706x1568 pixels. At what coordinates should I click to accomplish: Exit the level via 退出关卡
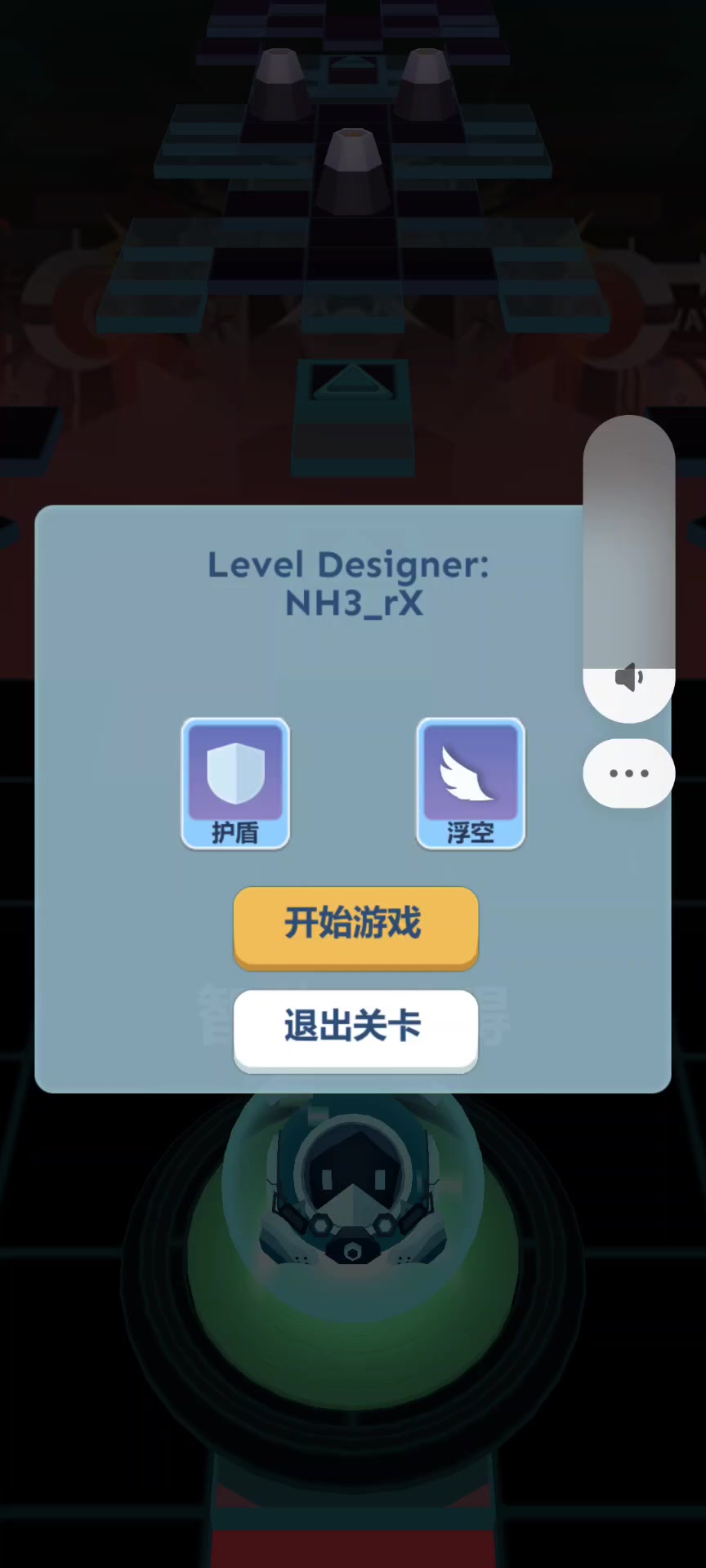[x=355, y=1027]
